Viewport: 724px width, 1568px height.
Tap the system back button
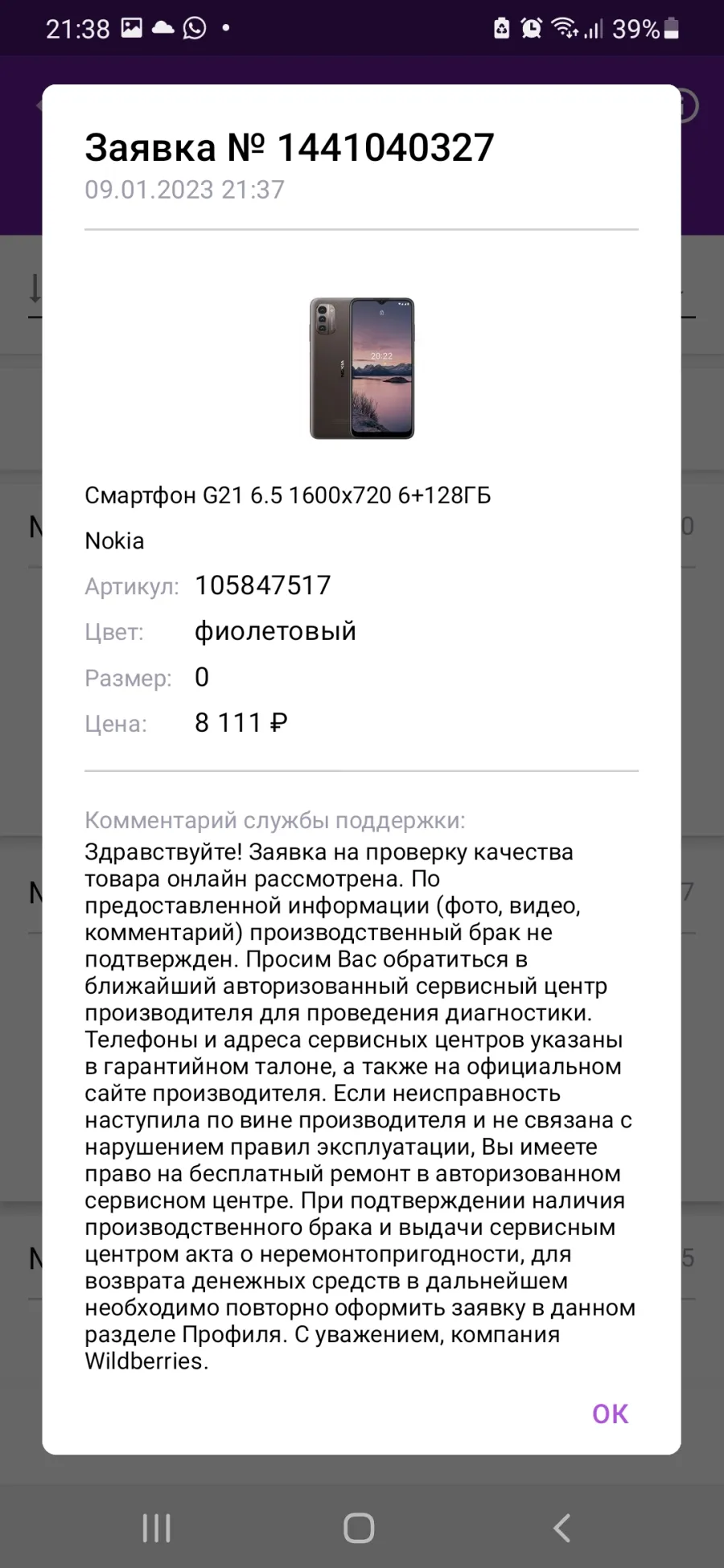pyautogui.click(x=562, y=1528)
